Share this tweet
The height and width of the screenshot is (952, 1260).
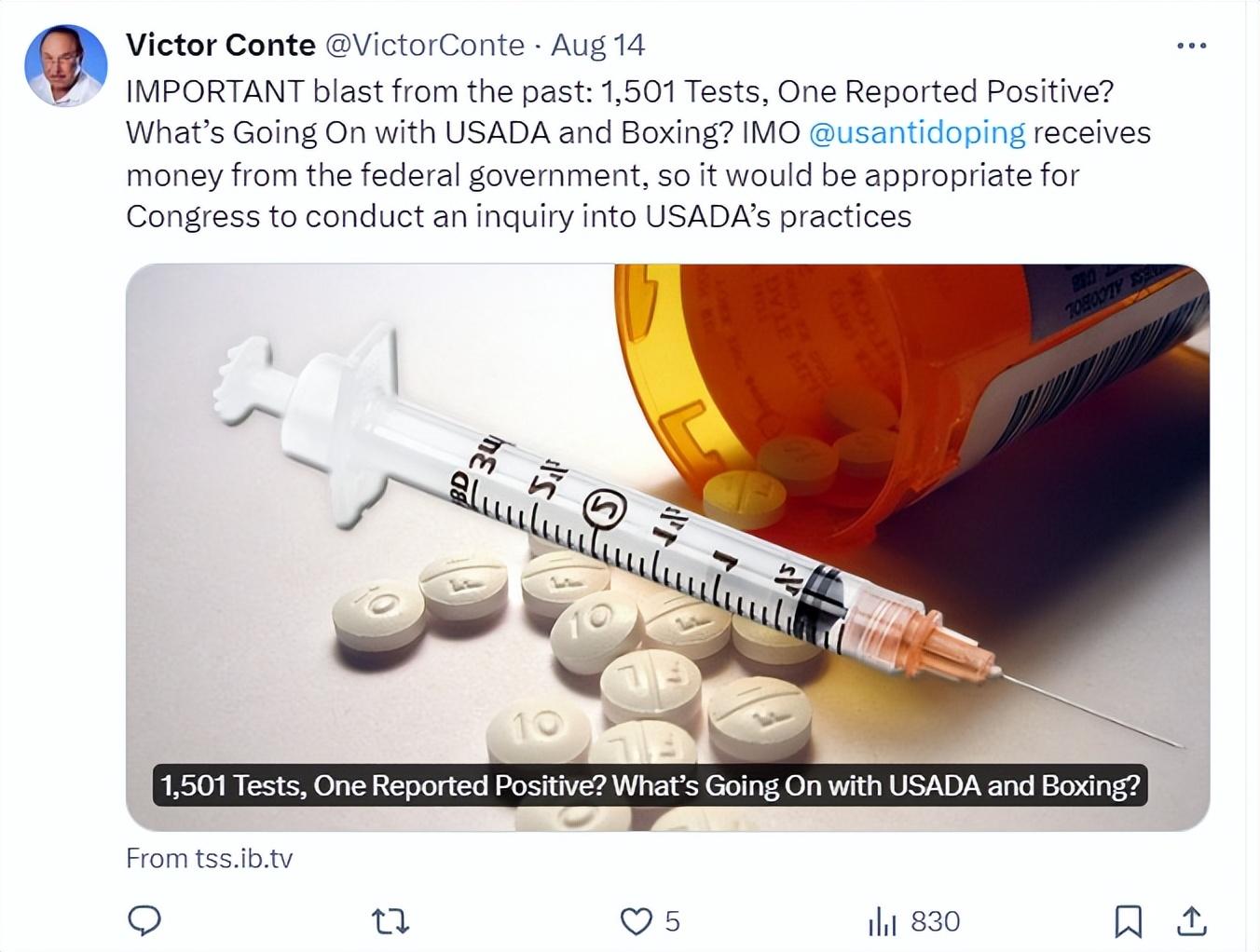[x=1192, y=921]
